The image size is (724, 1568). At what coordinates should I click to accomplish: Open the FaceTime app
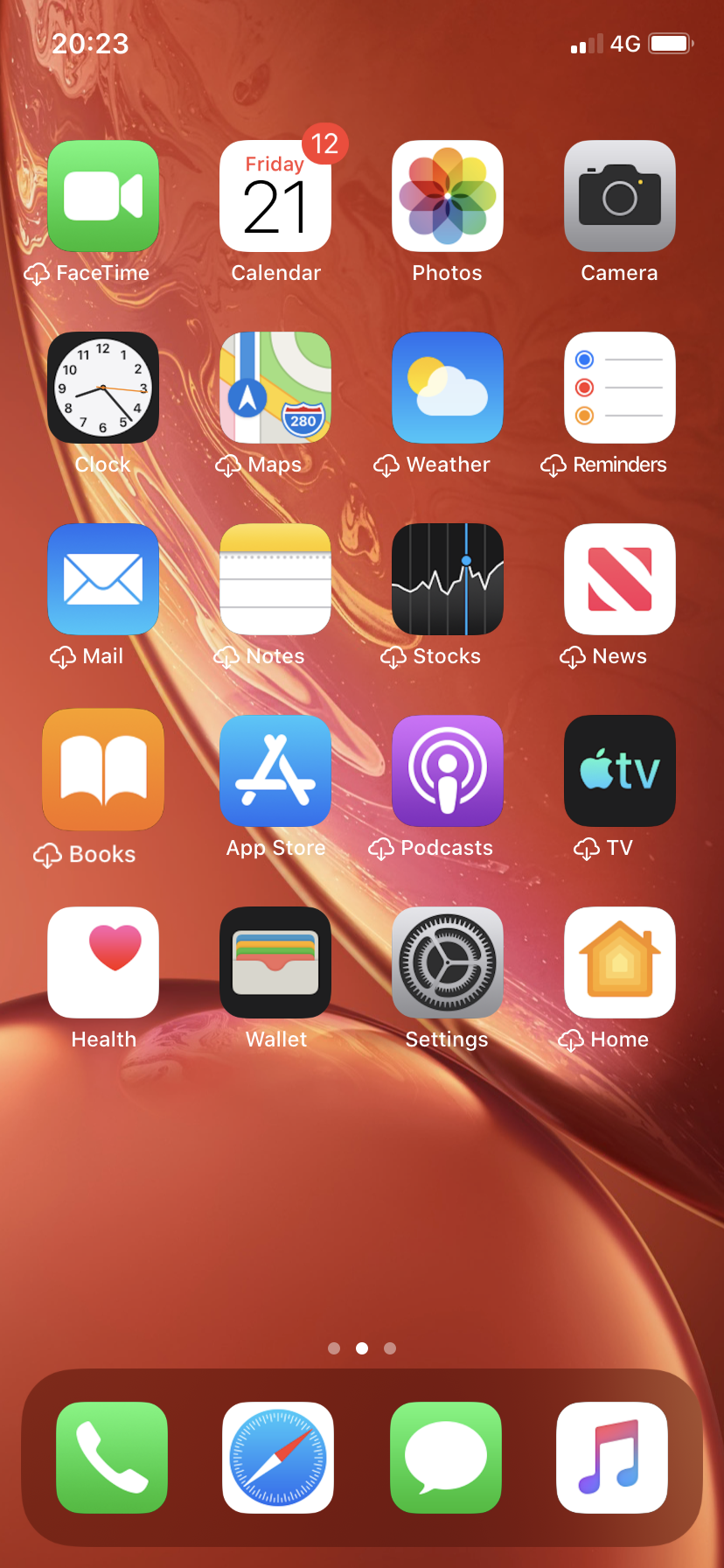point(103,196)
